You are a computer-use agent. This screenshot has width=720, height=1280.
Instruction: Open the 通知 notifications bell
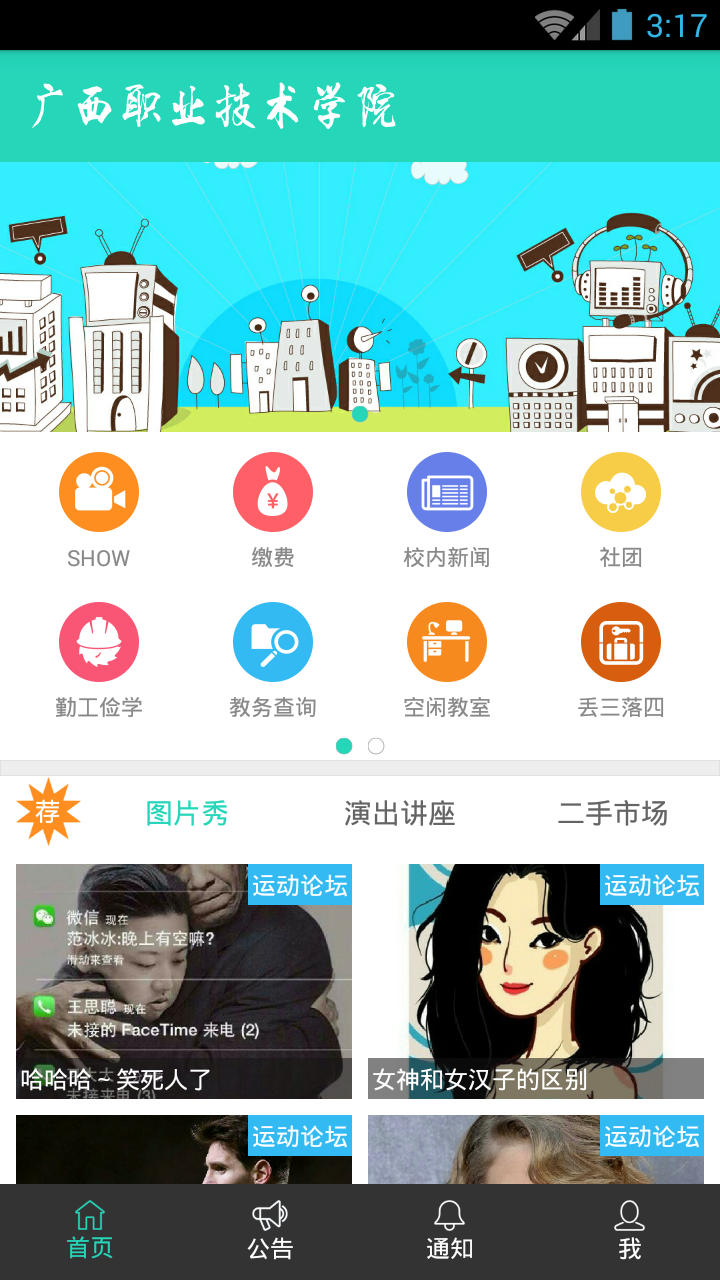click(x=450, y=1230)
